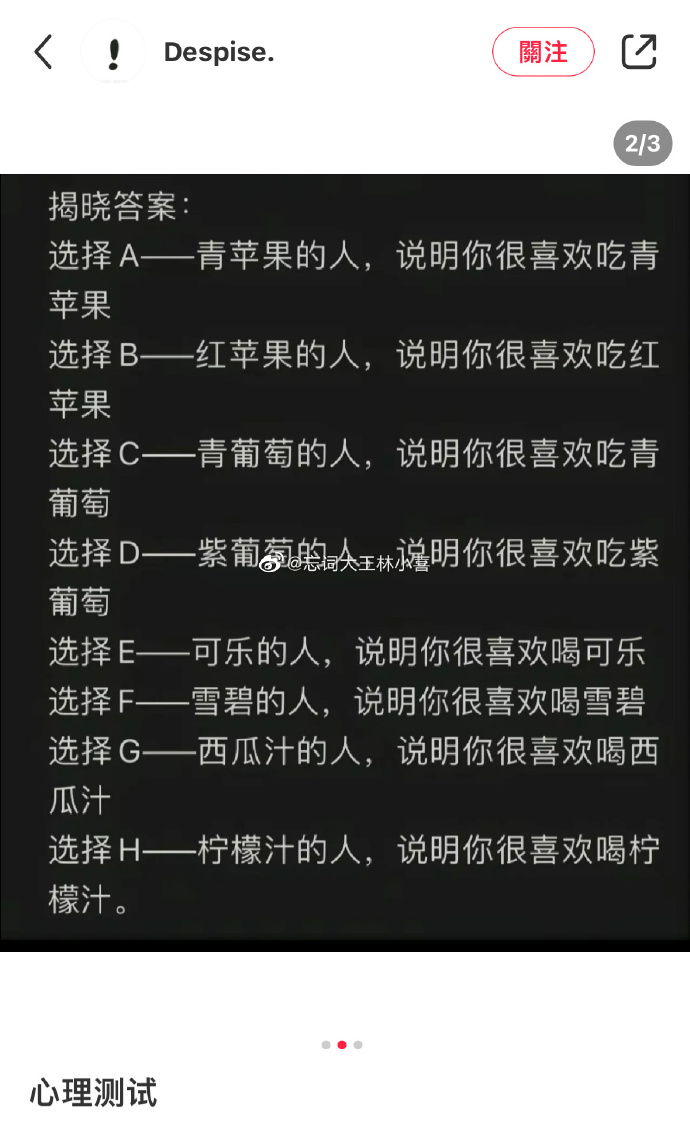Open the quiz answer image fullscreen
Screen dimensions: 690x1125
coord(345,562)
